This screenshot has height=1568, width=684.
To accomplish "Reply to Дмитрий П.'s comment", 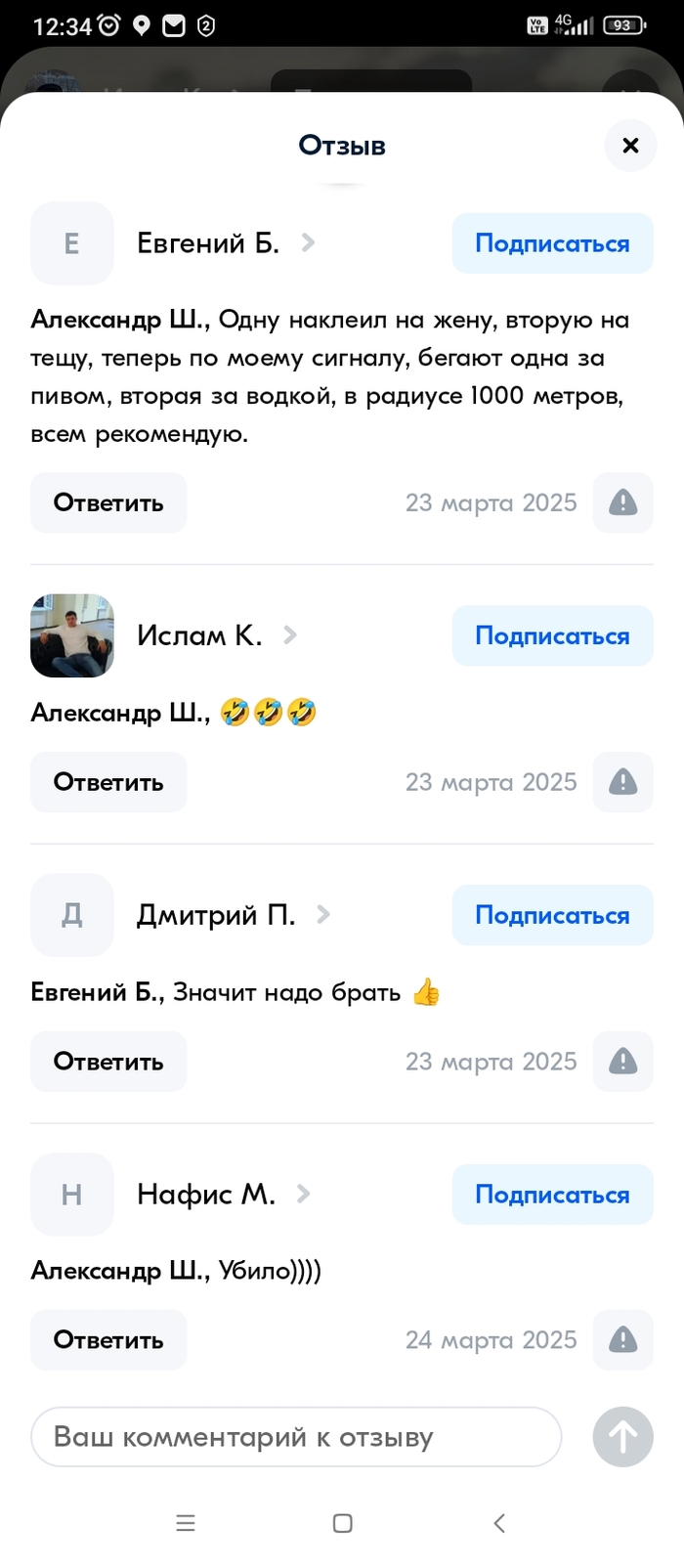I will tap(108, 1062).
